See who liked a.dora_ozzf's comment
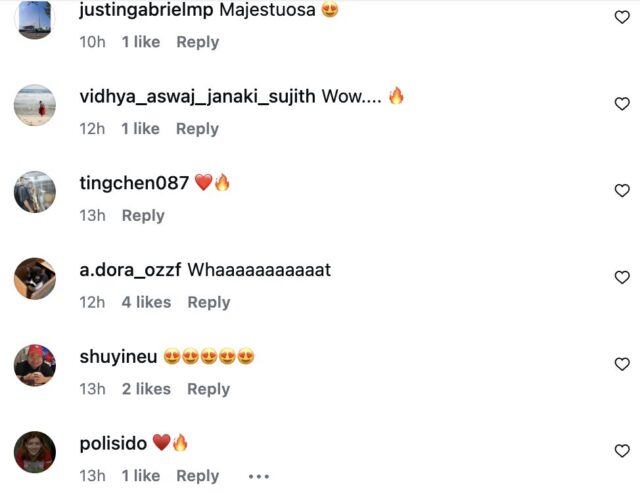This screenshot has width=640, height=493. click(x=146, y=302)
